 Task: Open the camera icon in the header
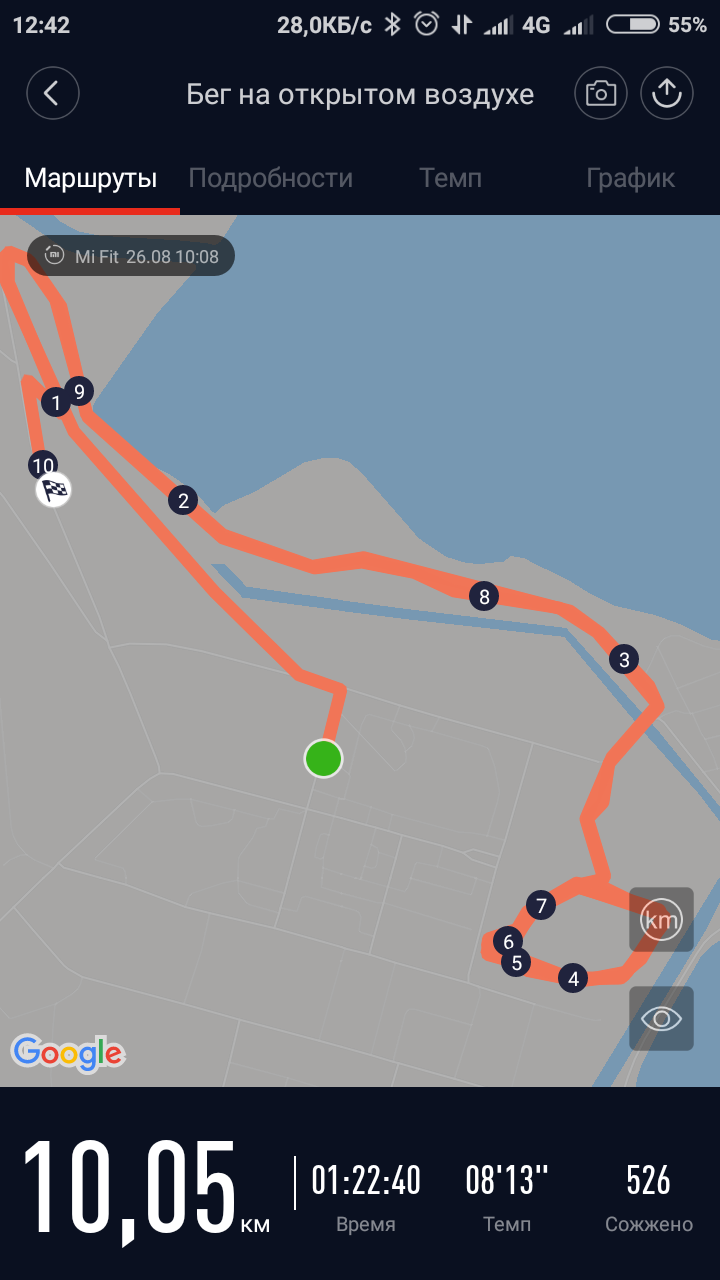pos(600,94)
